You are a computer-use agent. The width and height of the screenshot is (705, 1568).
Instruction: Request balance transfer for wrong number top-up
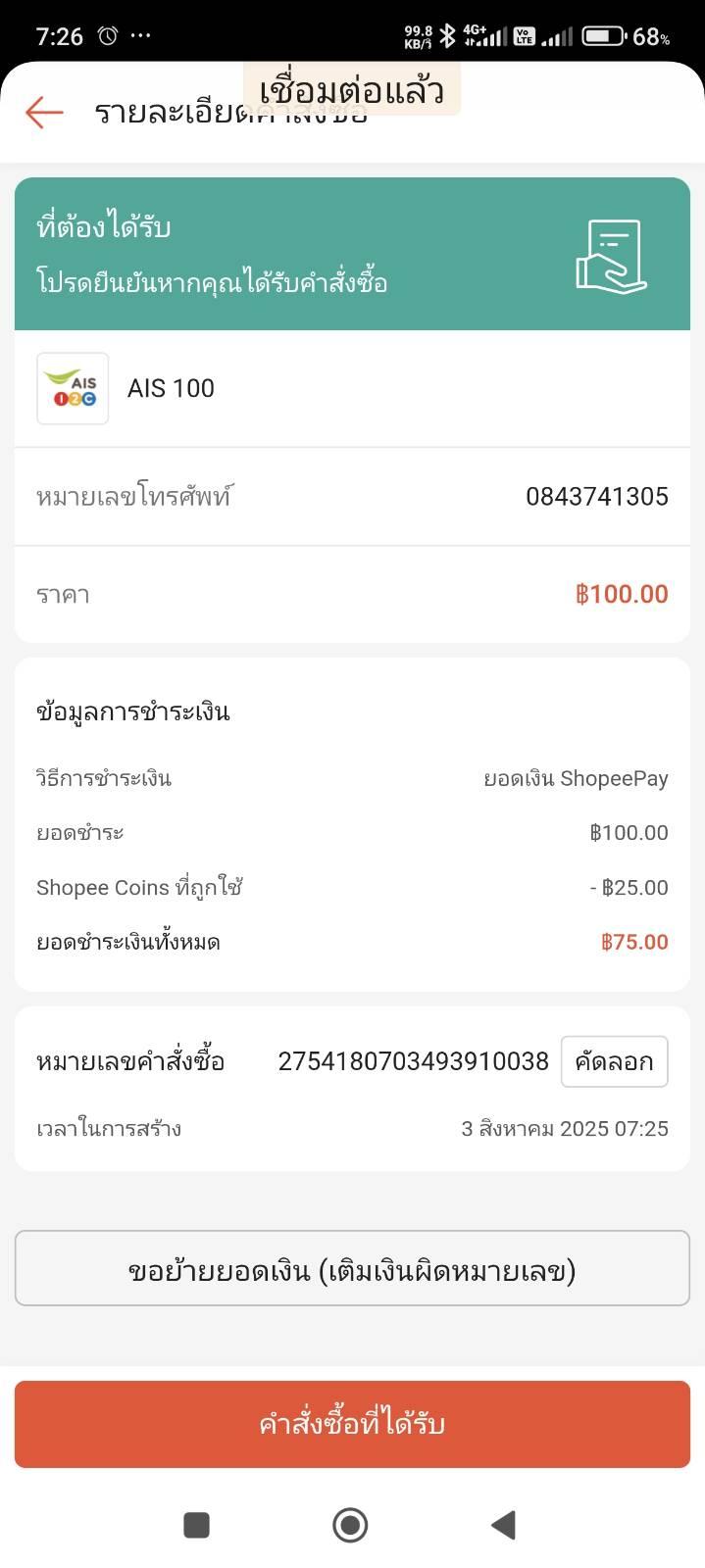pos(352,1269)
